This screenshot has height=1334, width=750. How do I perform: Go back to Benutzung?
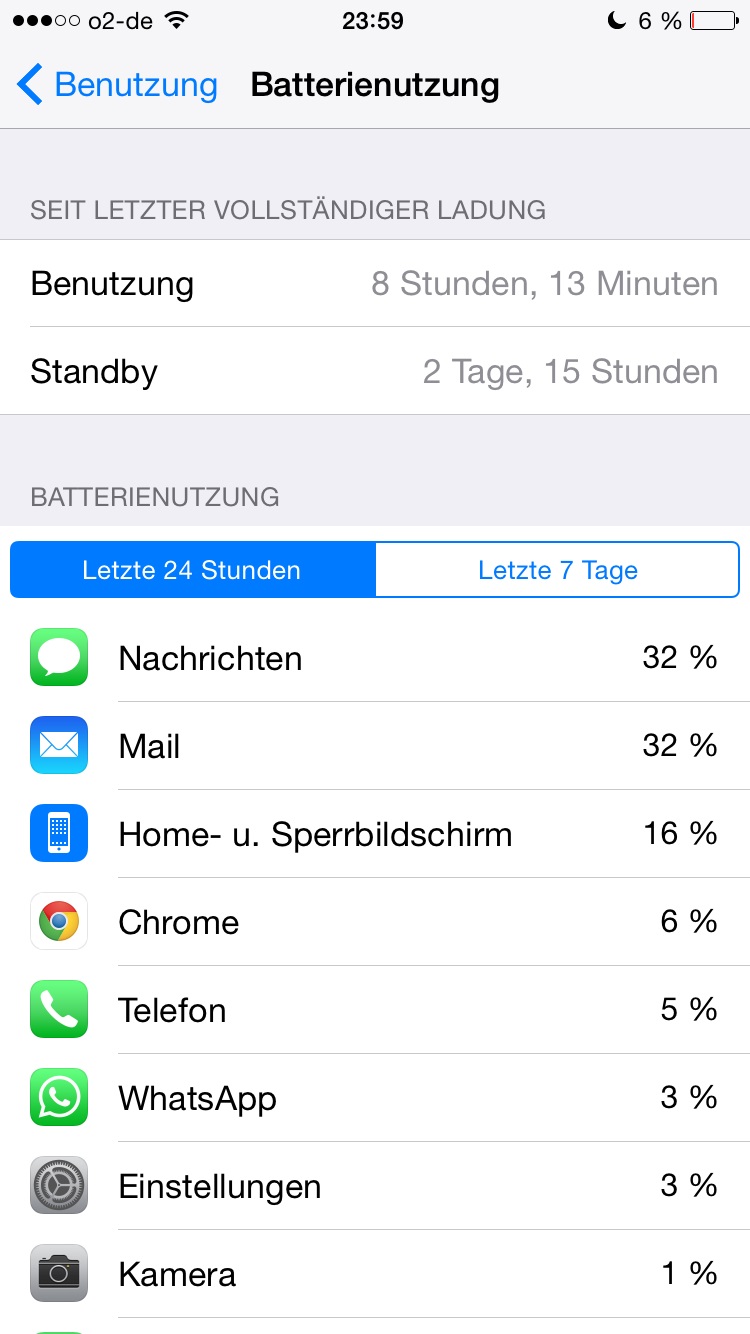click(117, 85)
